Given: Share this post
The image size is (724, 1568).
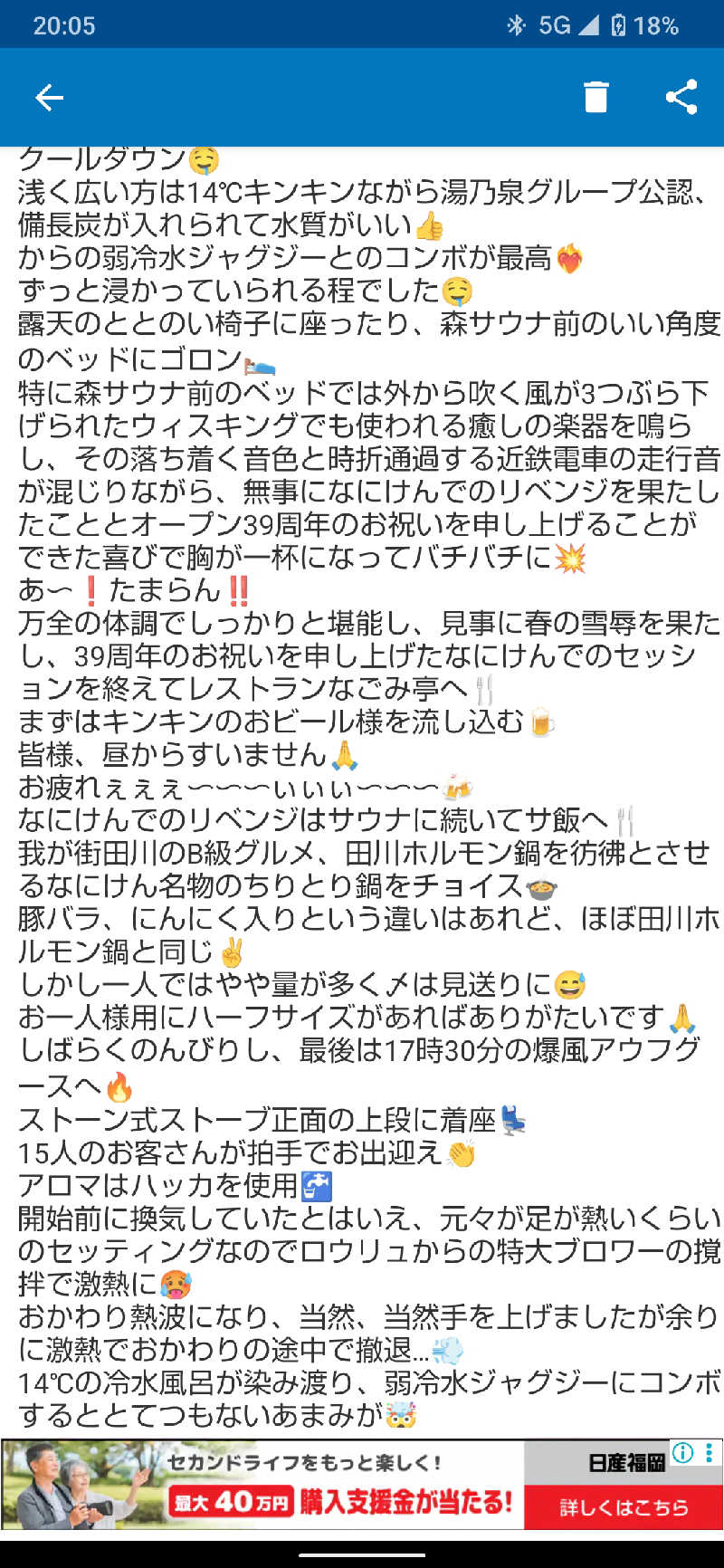Looking at the screenshot, I should tap(681, 97).
